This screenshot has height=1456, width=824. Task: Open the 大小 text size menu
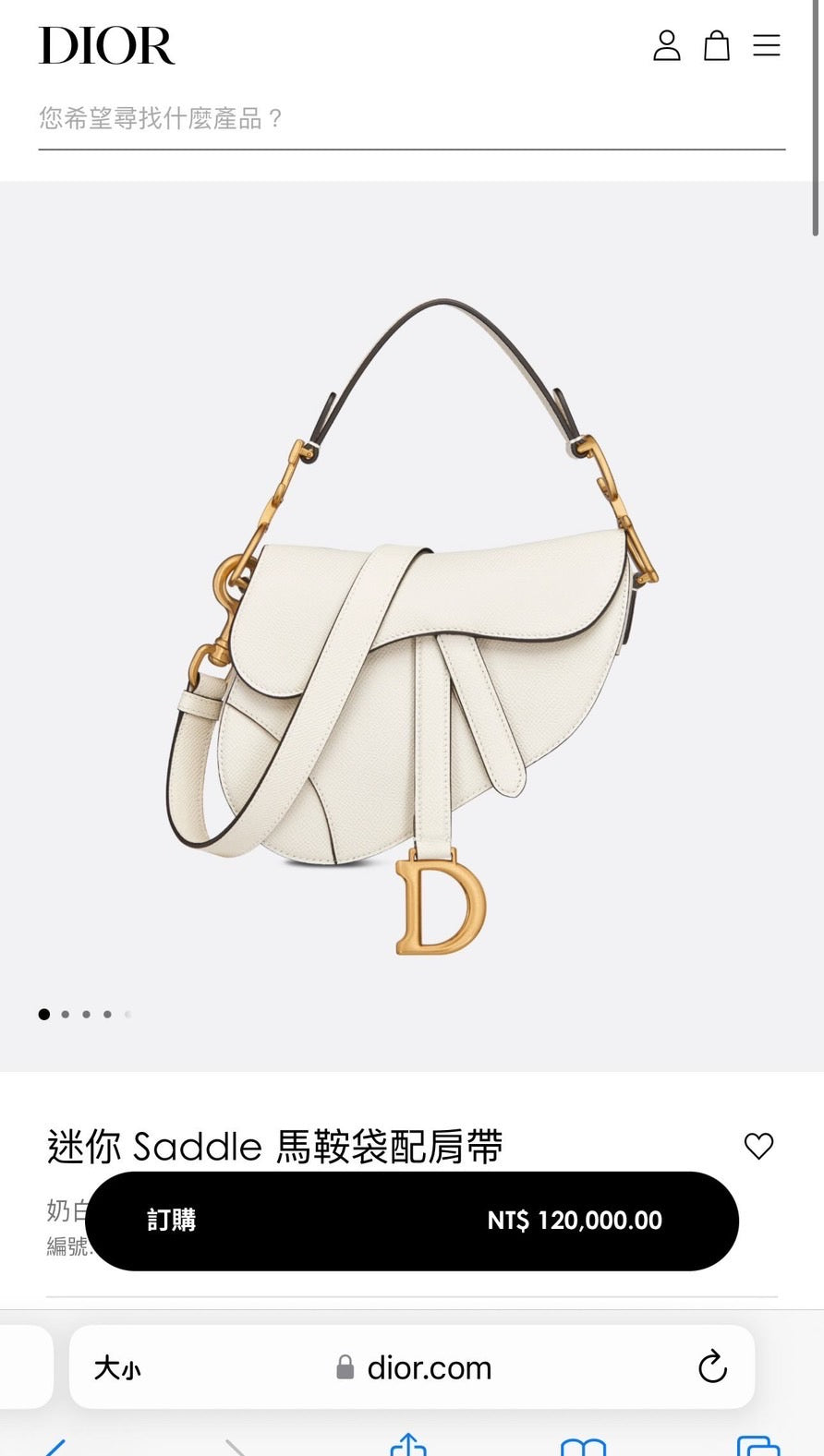click(117, 1367)
